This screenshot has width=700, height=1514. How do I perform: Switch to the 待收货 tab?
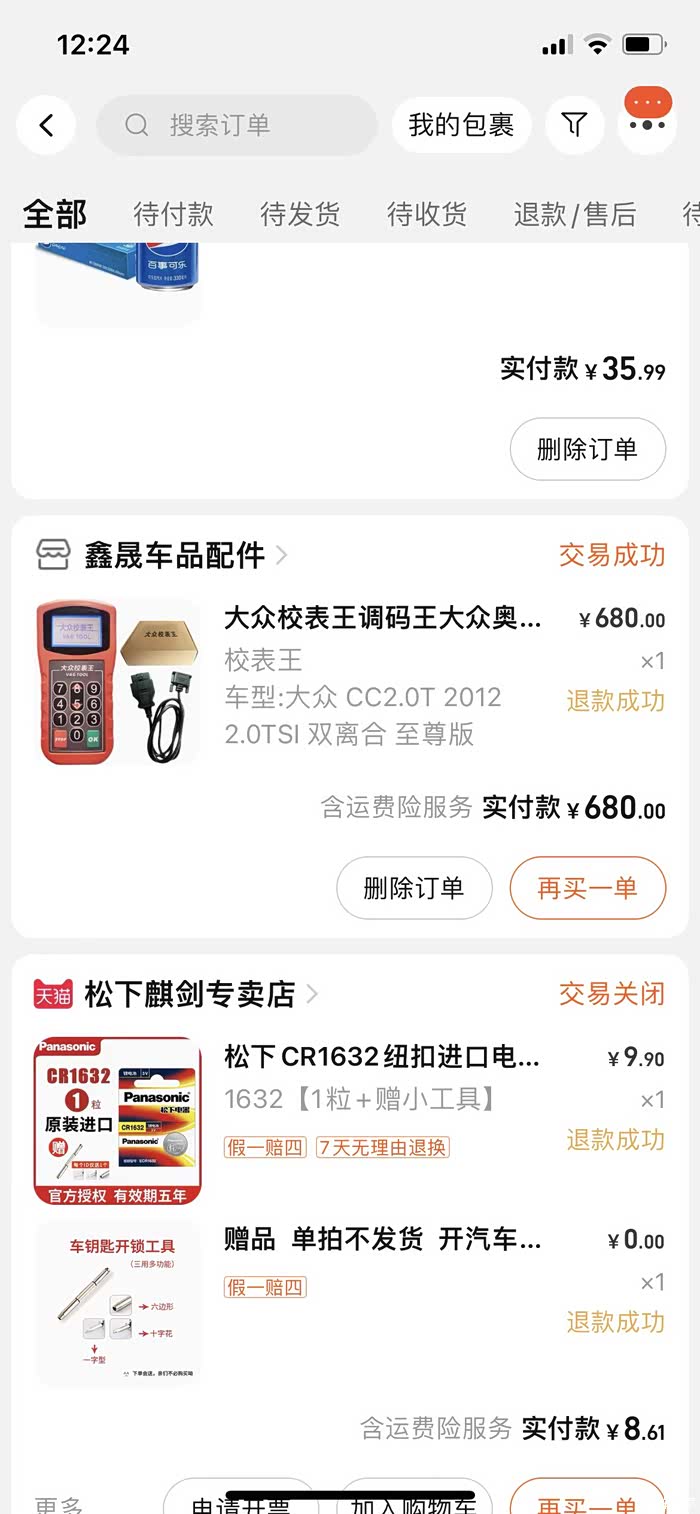427,214
